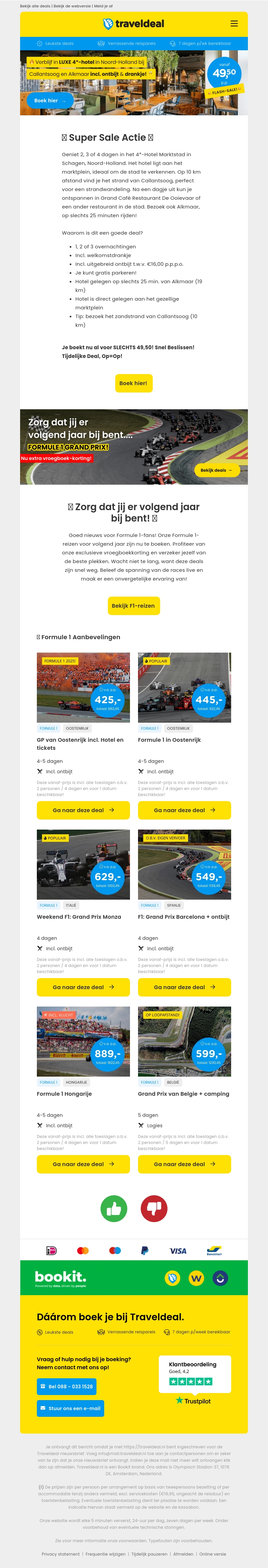Go to Weekend F1 Monza deal
This screenshot has height=1568, width=268.
[x=83, y=987]
